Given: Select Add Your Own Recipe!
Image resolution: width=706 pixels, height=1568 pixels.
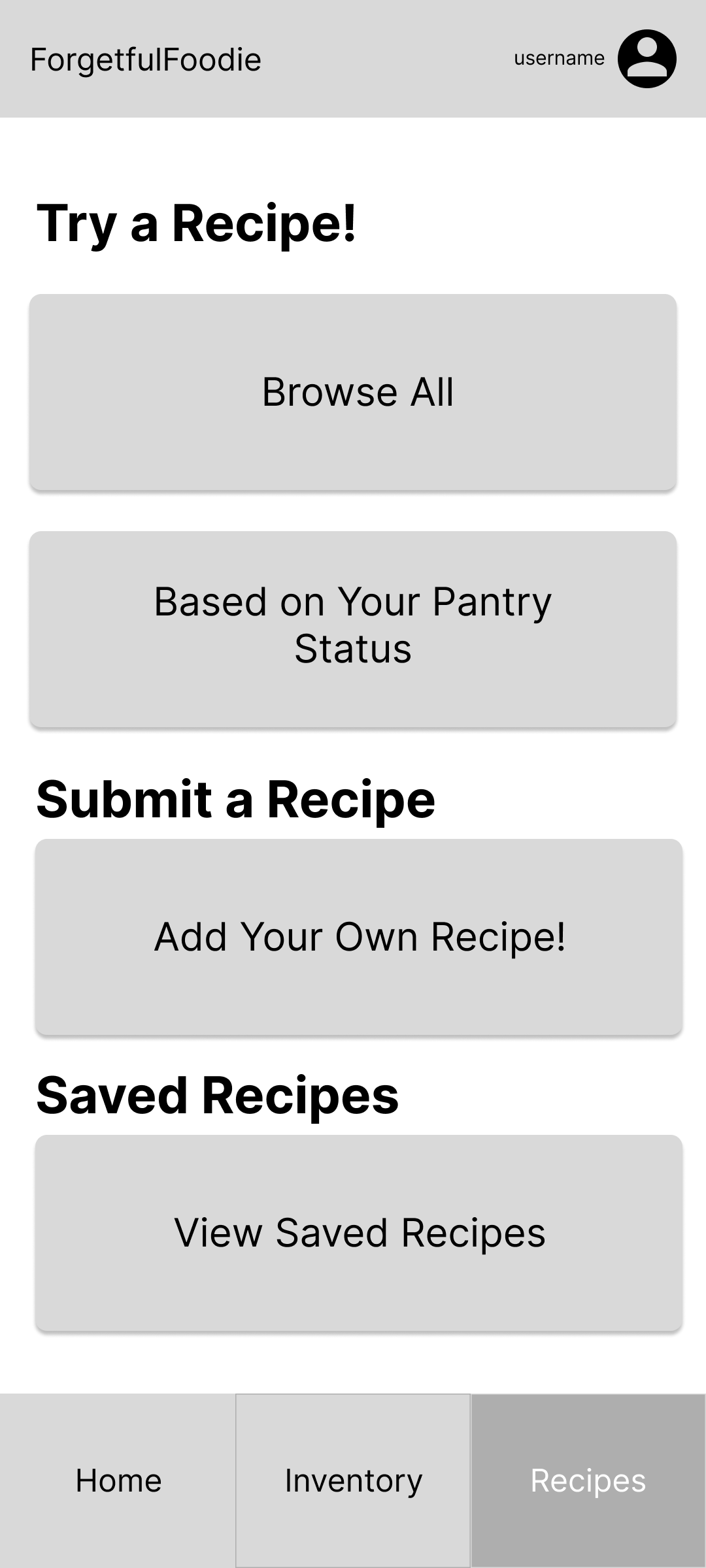Looking at the screenshot, I should point(353,936).
